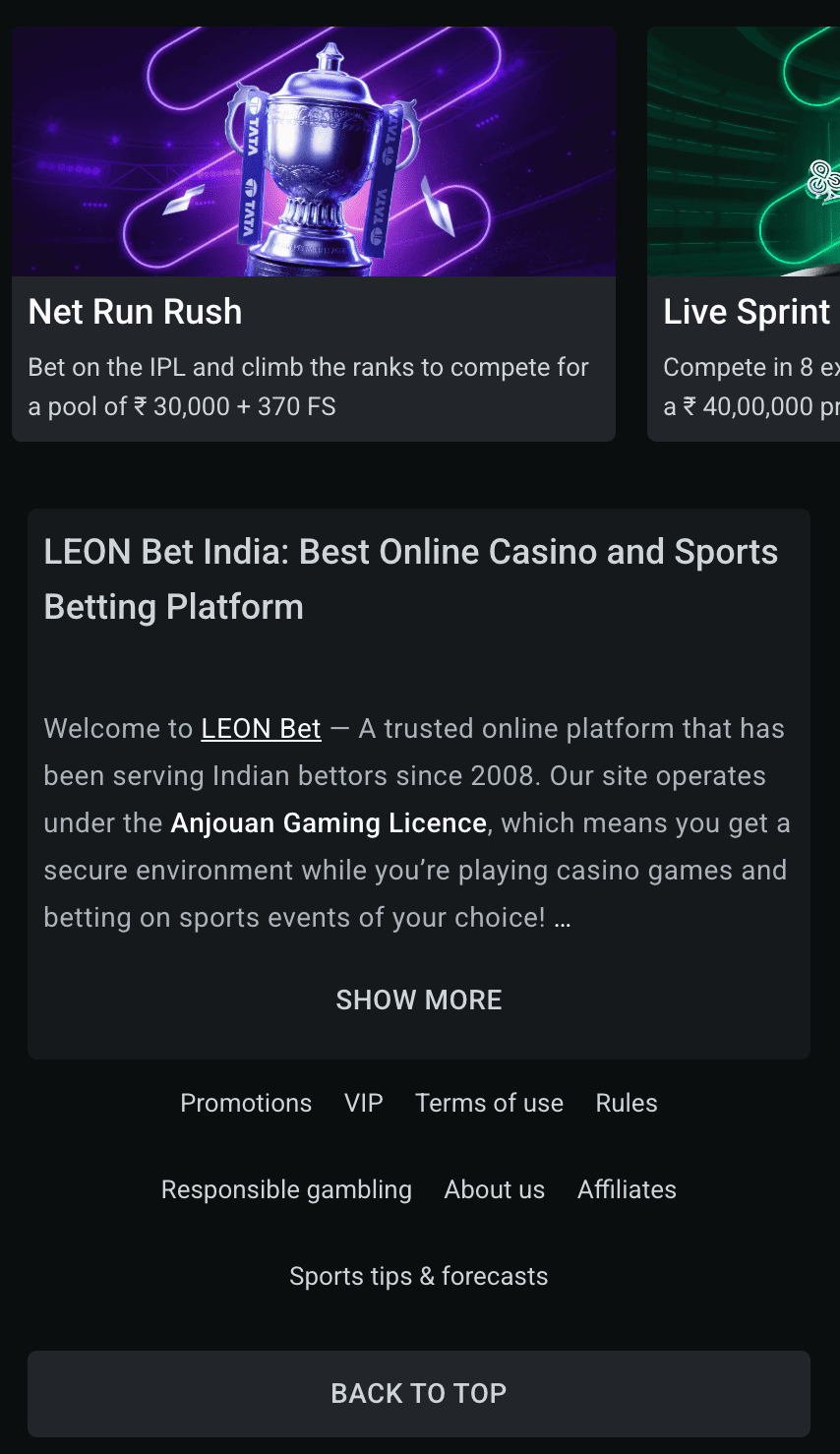Visit the Affiliates page
Viewport: 840px width, 1454px height.
coord(627,1189)
